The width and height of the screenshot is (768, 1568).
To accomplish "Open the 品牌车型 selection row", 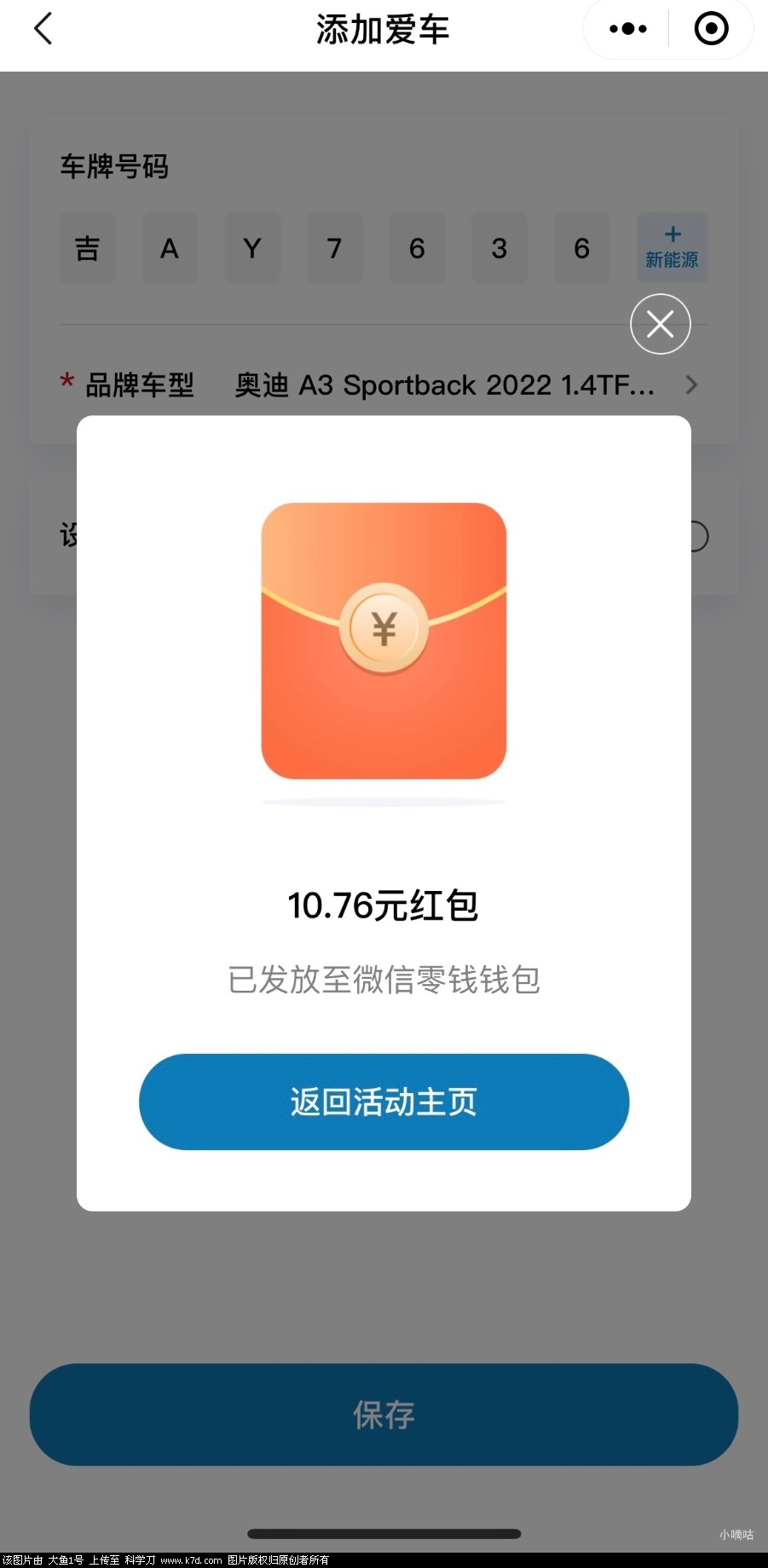I will click(x=443, y=385).
